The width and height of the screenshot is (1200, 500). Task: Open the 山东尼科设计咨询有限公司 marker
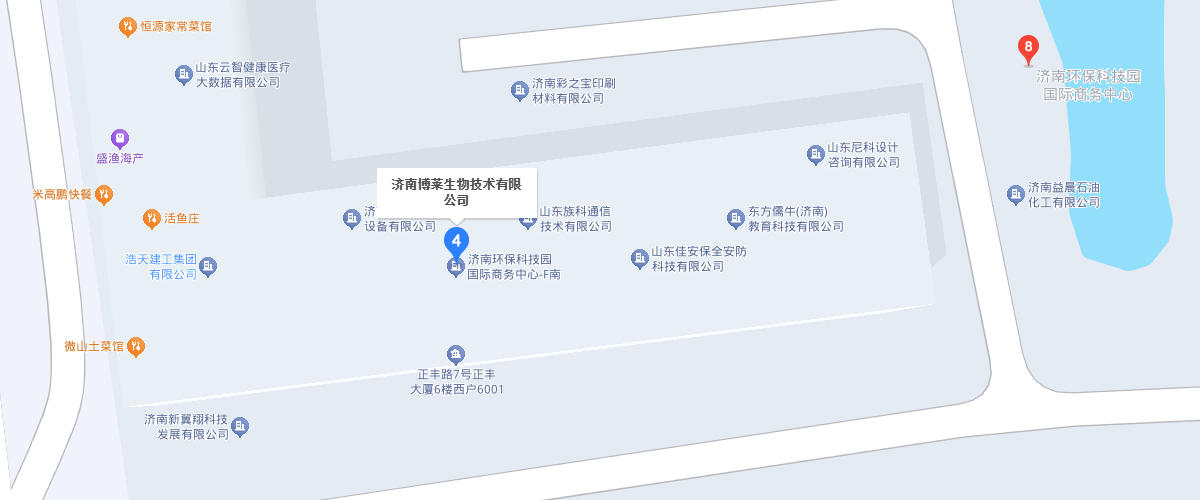(815, 154)
